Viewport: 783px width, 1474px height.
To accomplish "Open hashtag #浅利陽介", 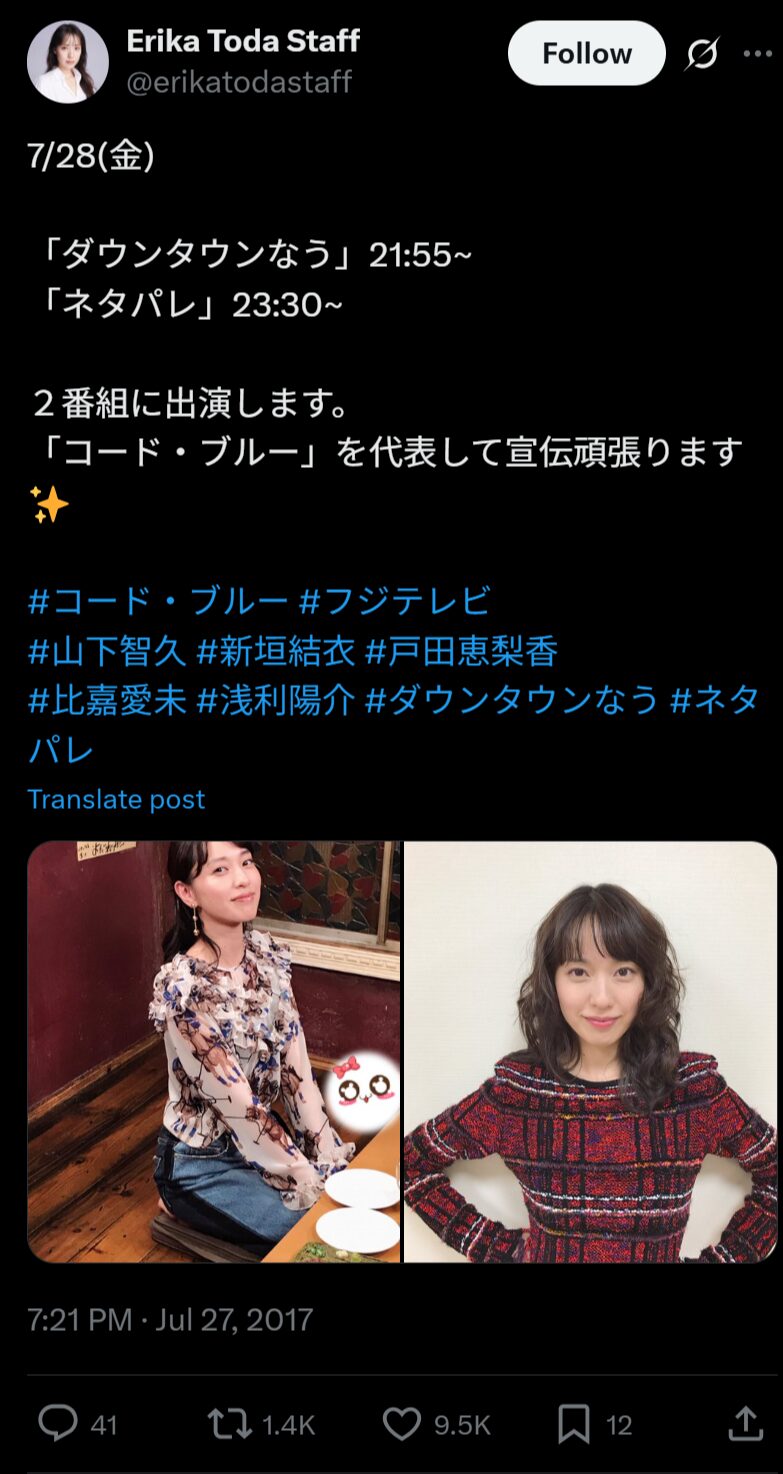I will pos(276,701).
